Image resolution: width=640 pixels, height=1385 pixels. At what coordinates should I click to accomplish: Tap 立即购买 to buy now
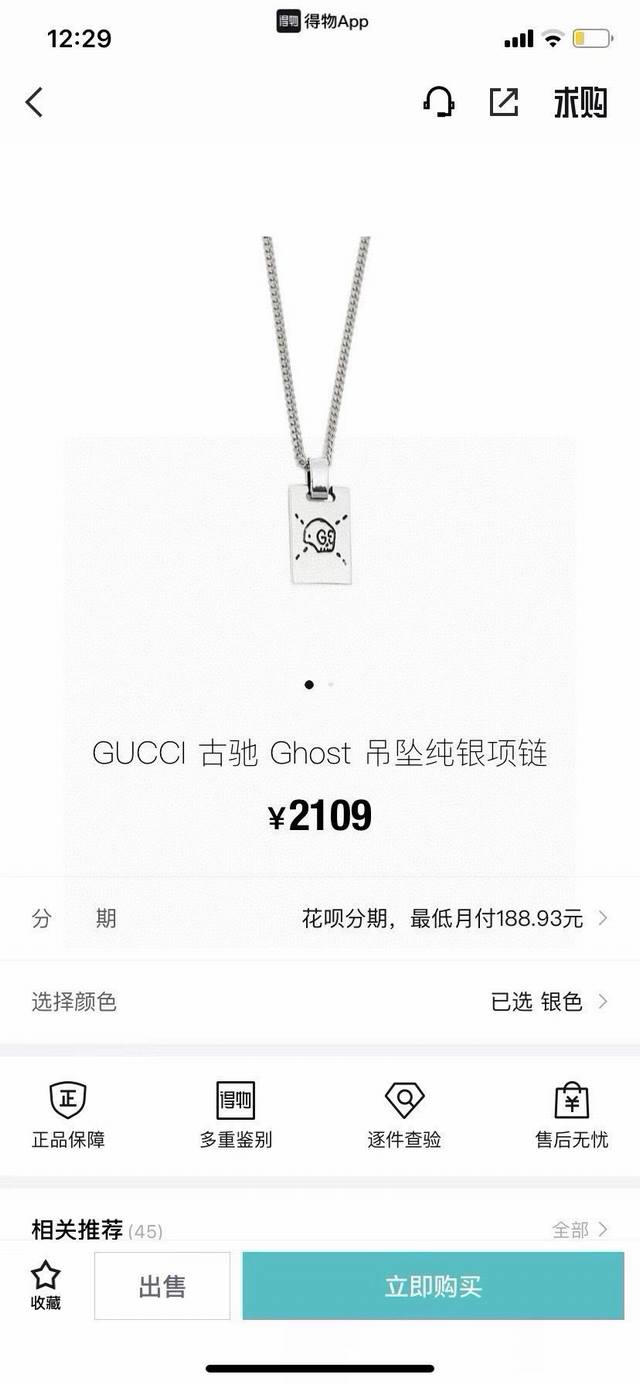click(x=433, y=1286)
